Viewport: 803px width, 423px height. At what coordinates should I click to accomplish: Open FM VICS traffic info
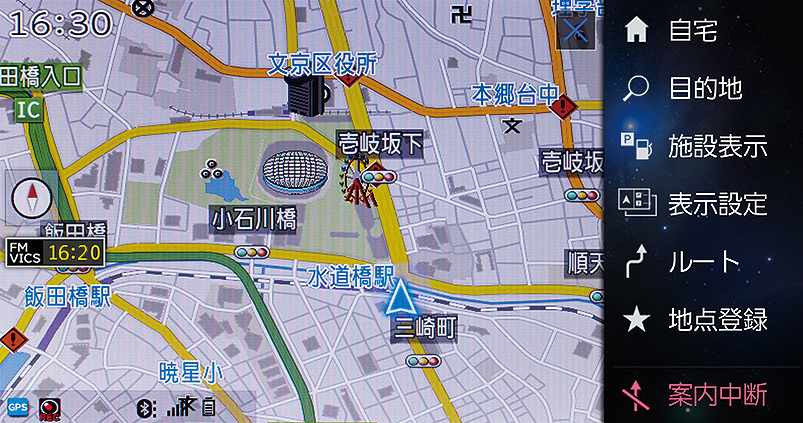coord(55,252)
